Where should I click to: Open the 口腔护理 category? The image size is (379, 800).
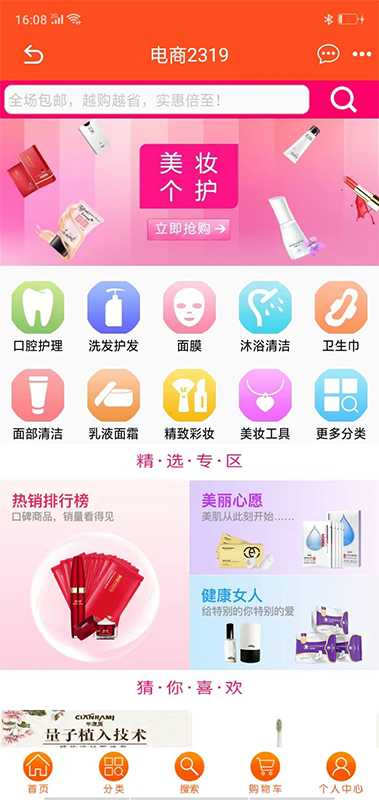click(x=38, y=317)
